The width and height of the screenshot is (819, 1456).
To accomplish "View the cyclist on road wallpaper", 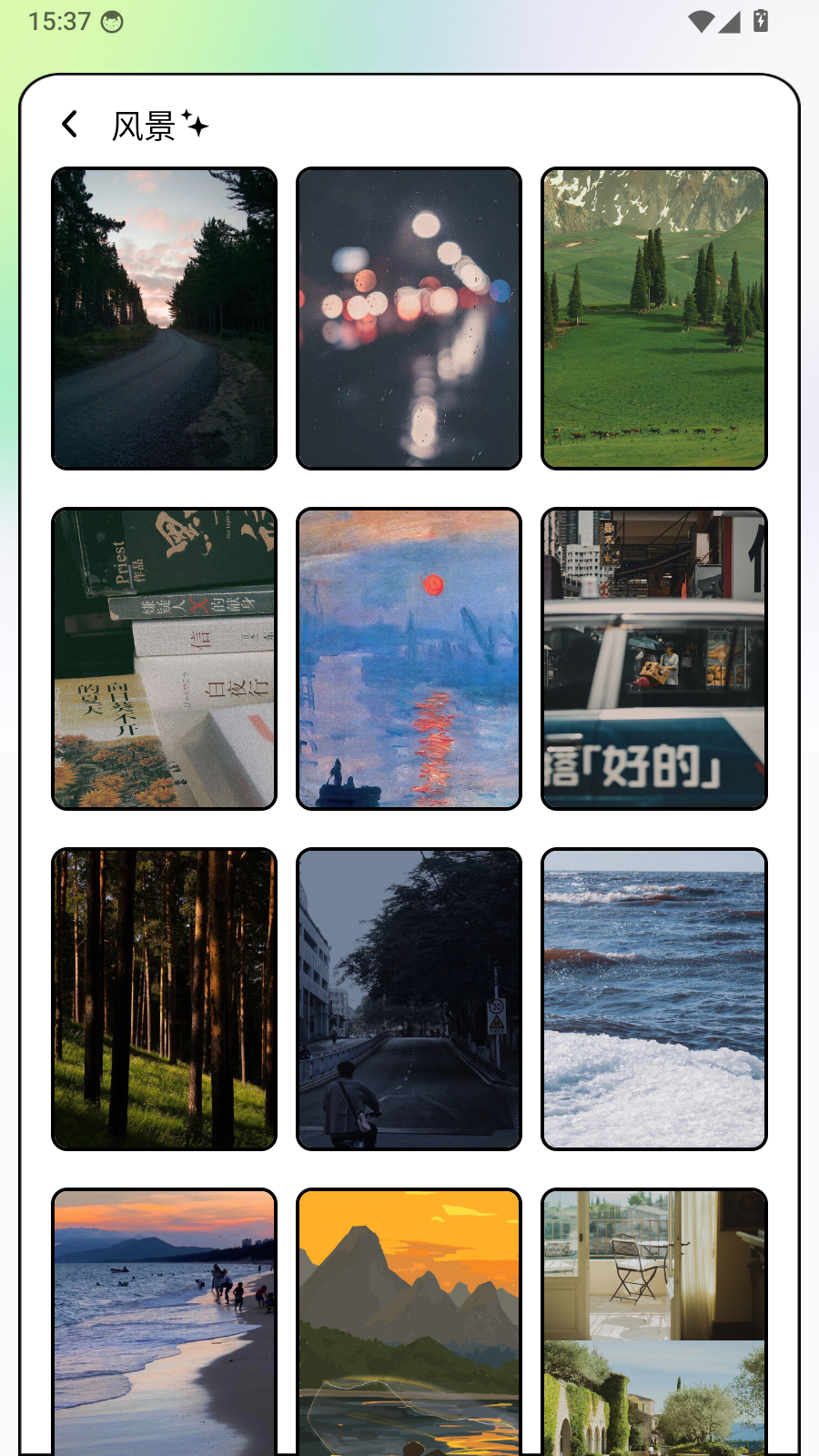I will click(409, 999).
